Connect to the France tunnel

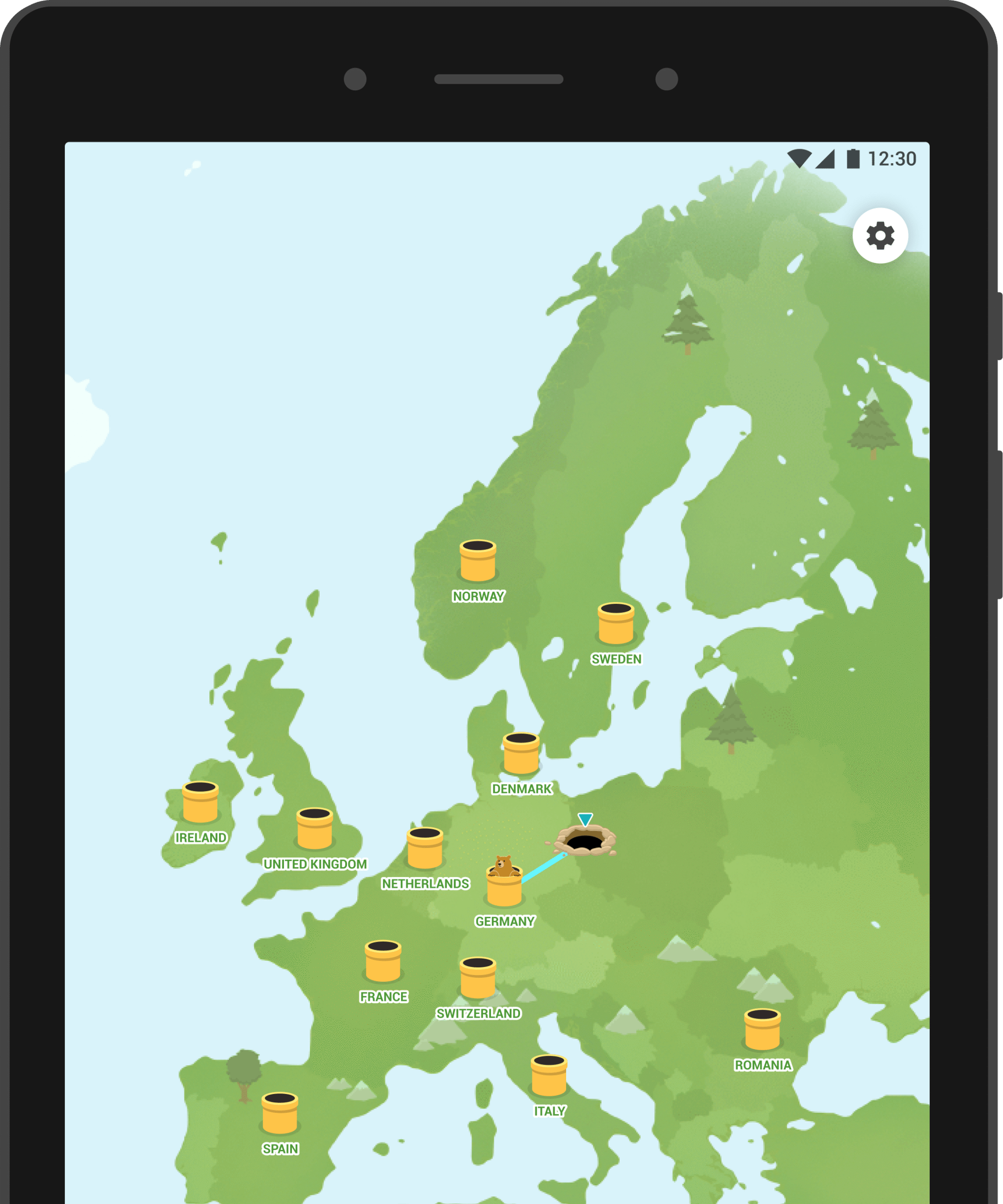pos(383,961)
